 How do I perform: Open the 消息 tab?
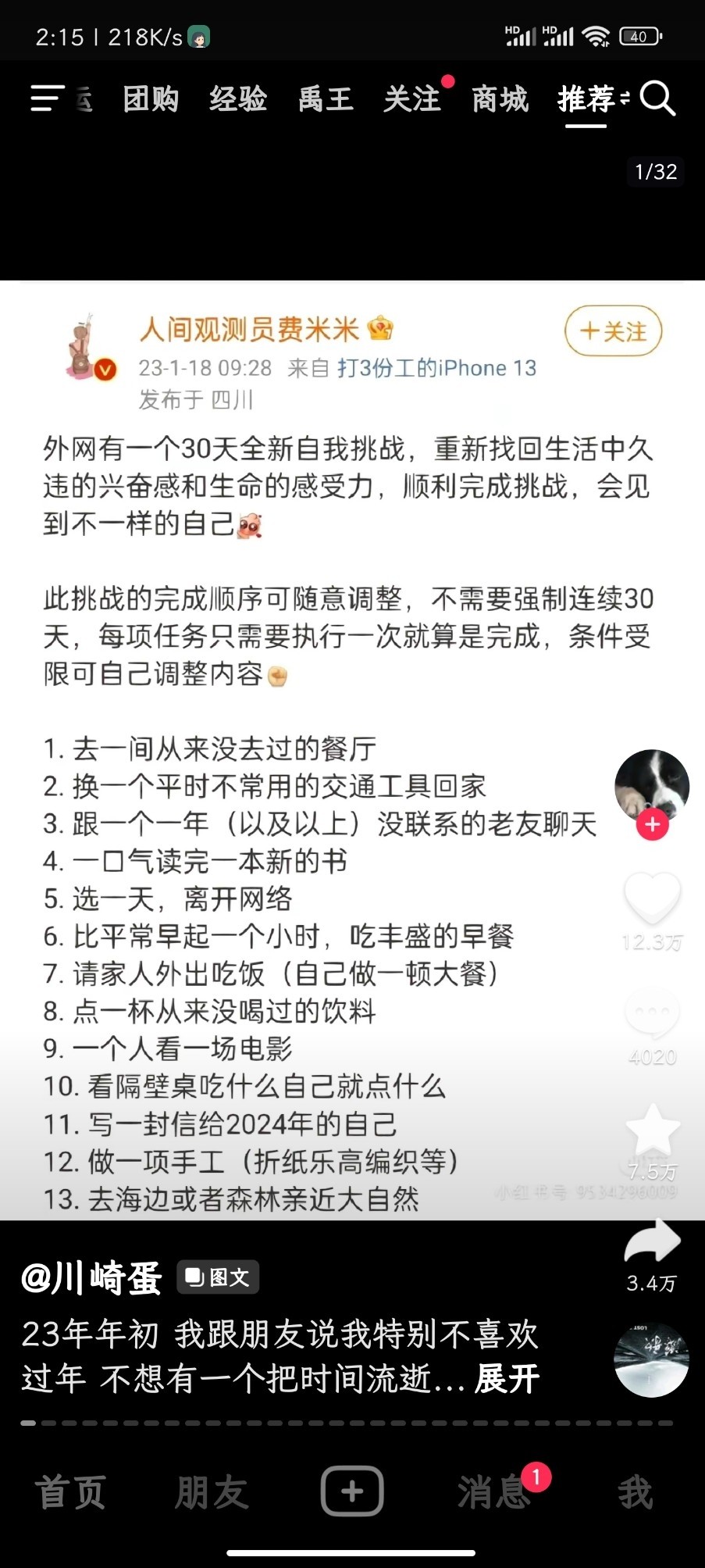pos(492,1492)
